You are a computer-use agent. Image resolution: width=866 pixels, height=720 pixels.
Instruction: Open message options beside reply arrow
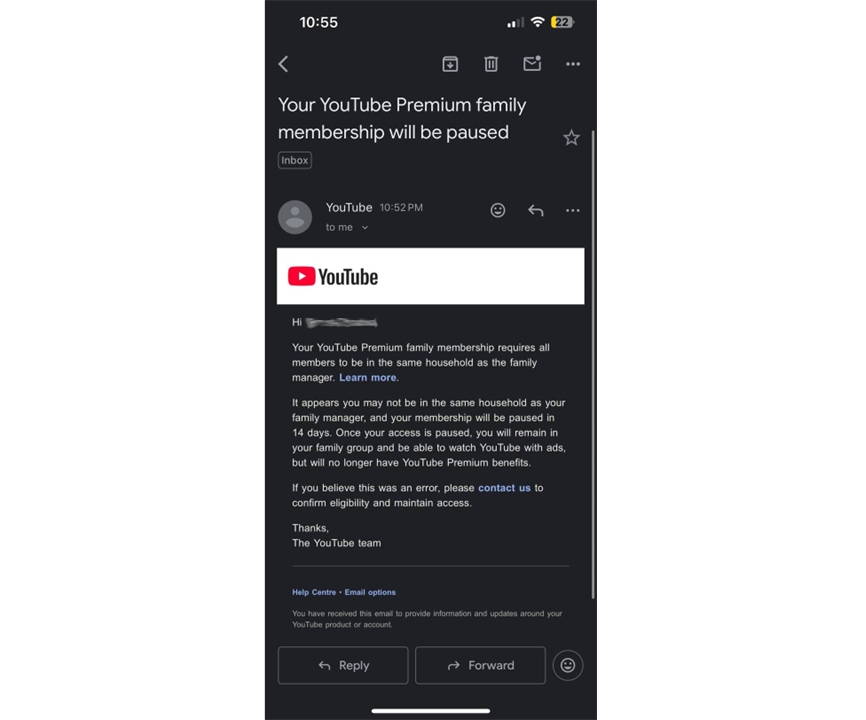(573, 210)
